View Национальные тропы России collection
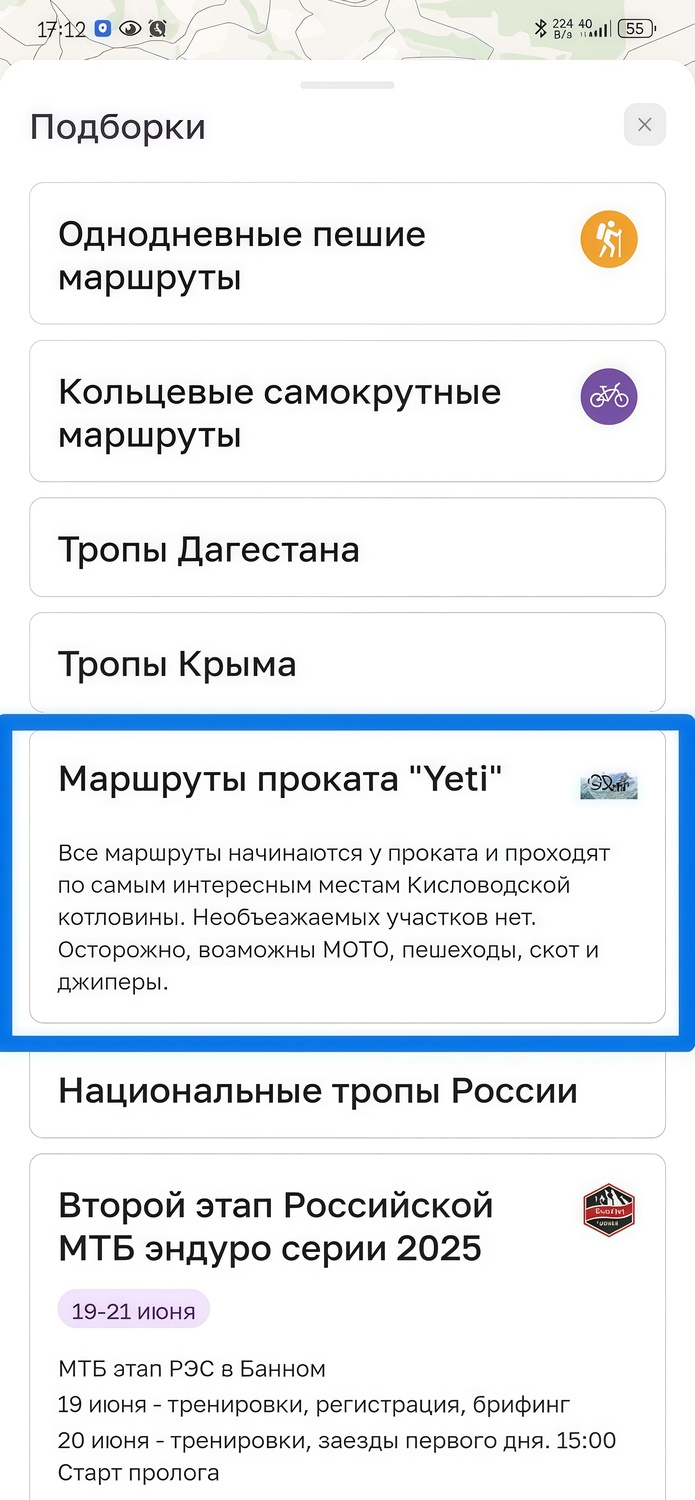Screen dimensions: 695x1500 pos(347,1090)
